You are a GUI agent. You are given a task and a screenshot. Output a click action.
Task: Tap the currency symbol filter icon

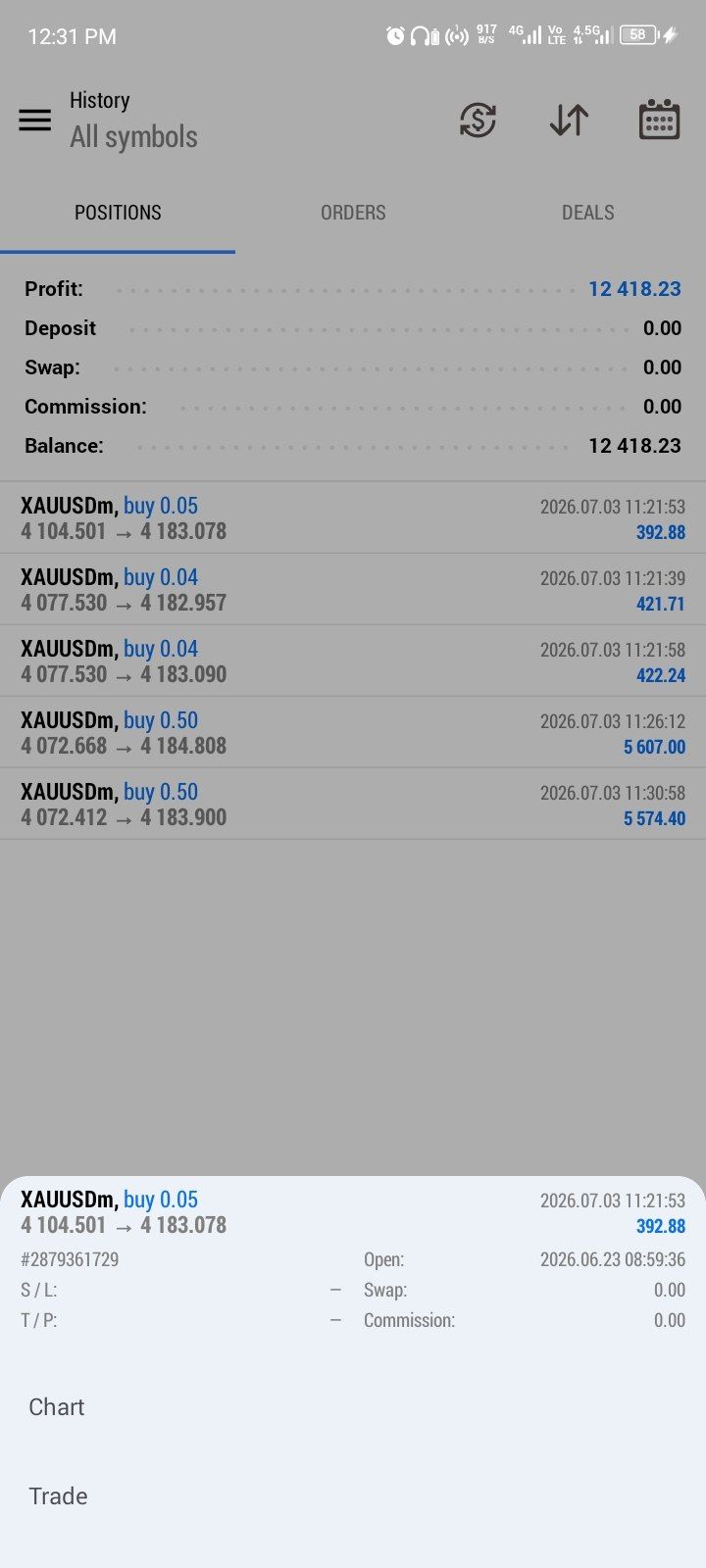[478, 120]
